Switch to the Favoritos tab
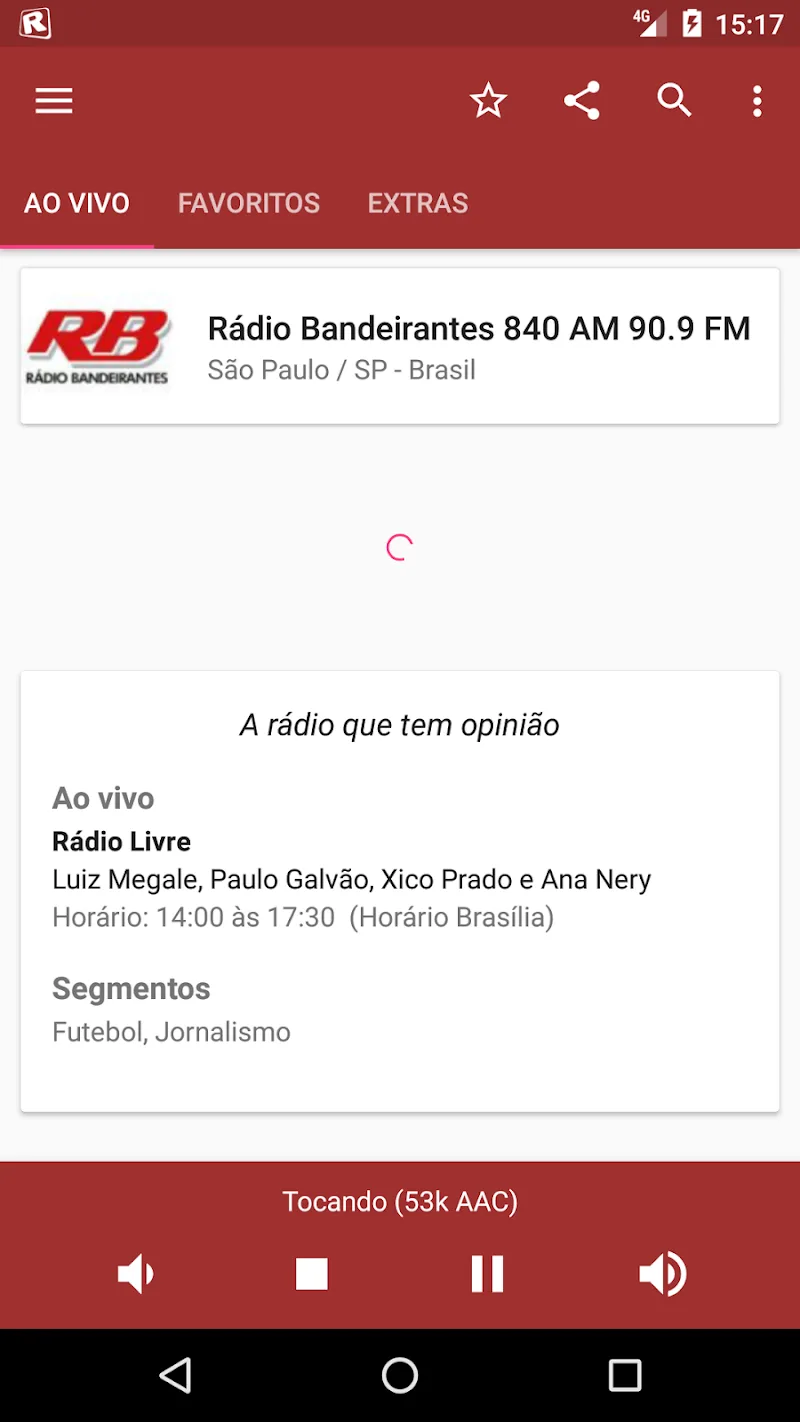The height and width of the screenshot is (1422, 800). point(249,203)
